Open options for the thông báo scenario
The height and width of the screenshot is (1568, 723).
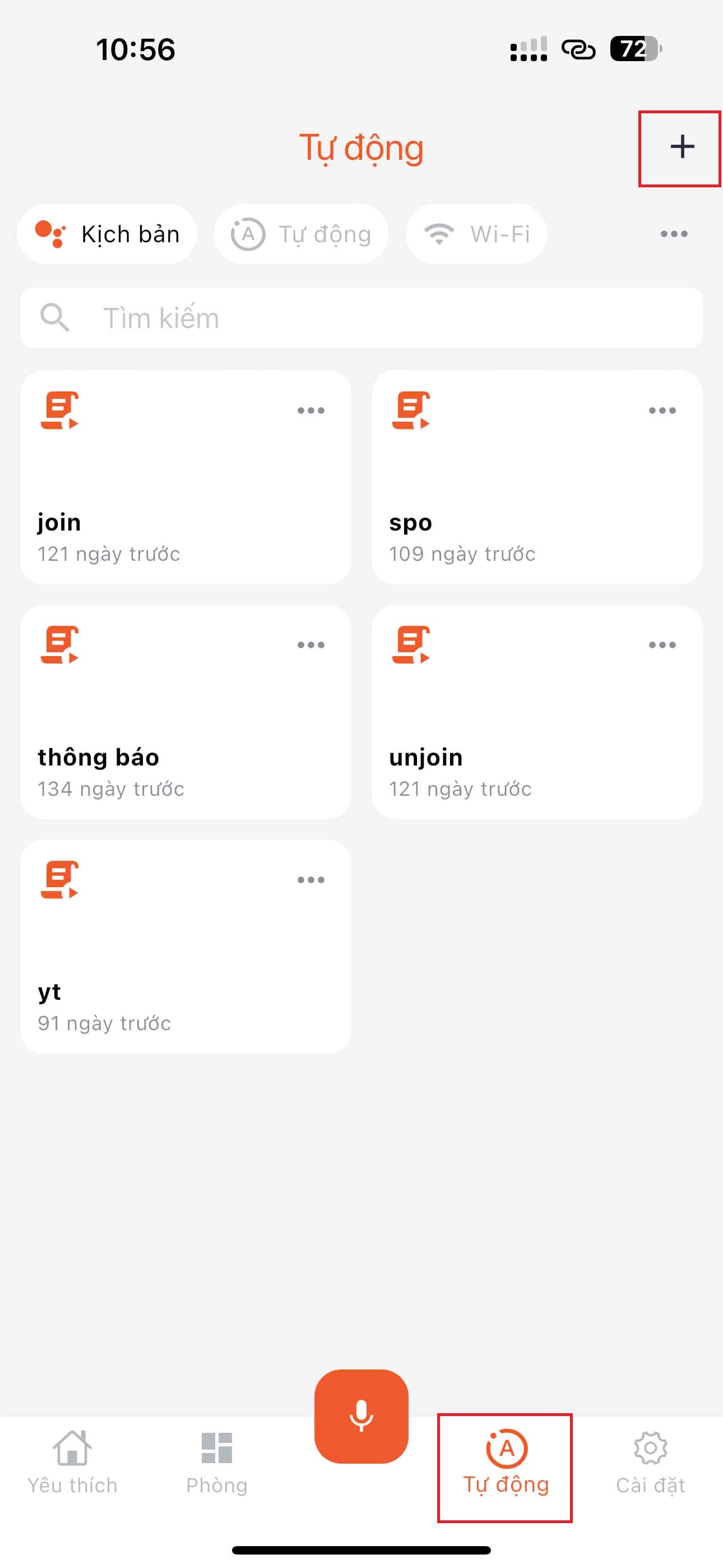click(x=311, y=645)
